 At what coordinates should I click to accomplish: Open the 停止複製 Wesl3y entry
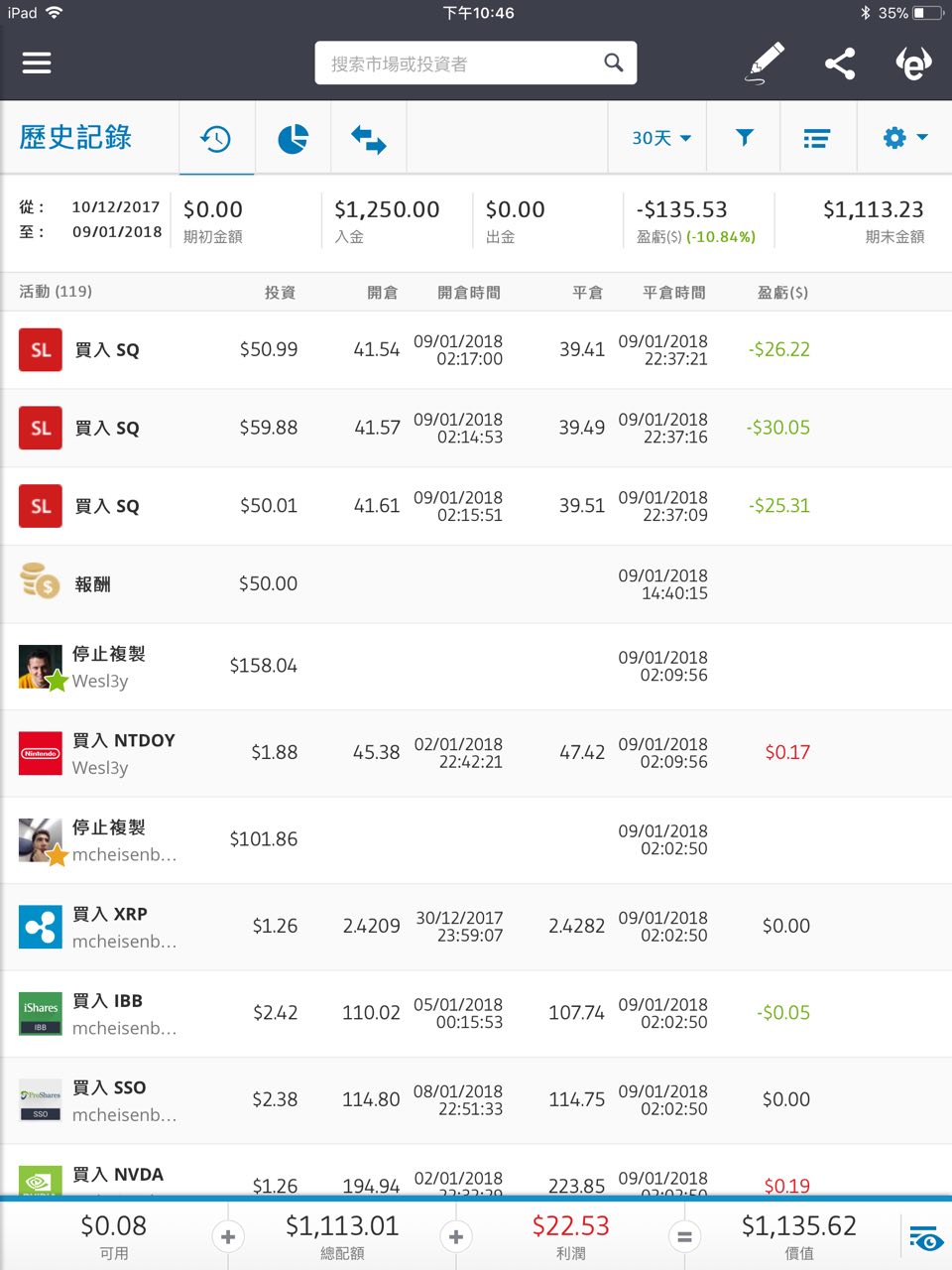(x=476, y=667)
